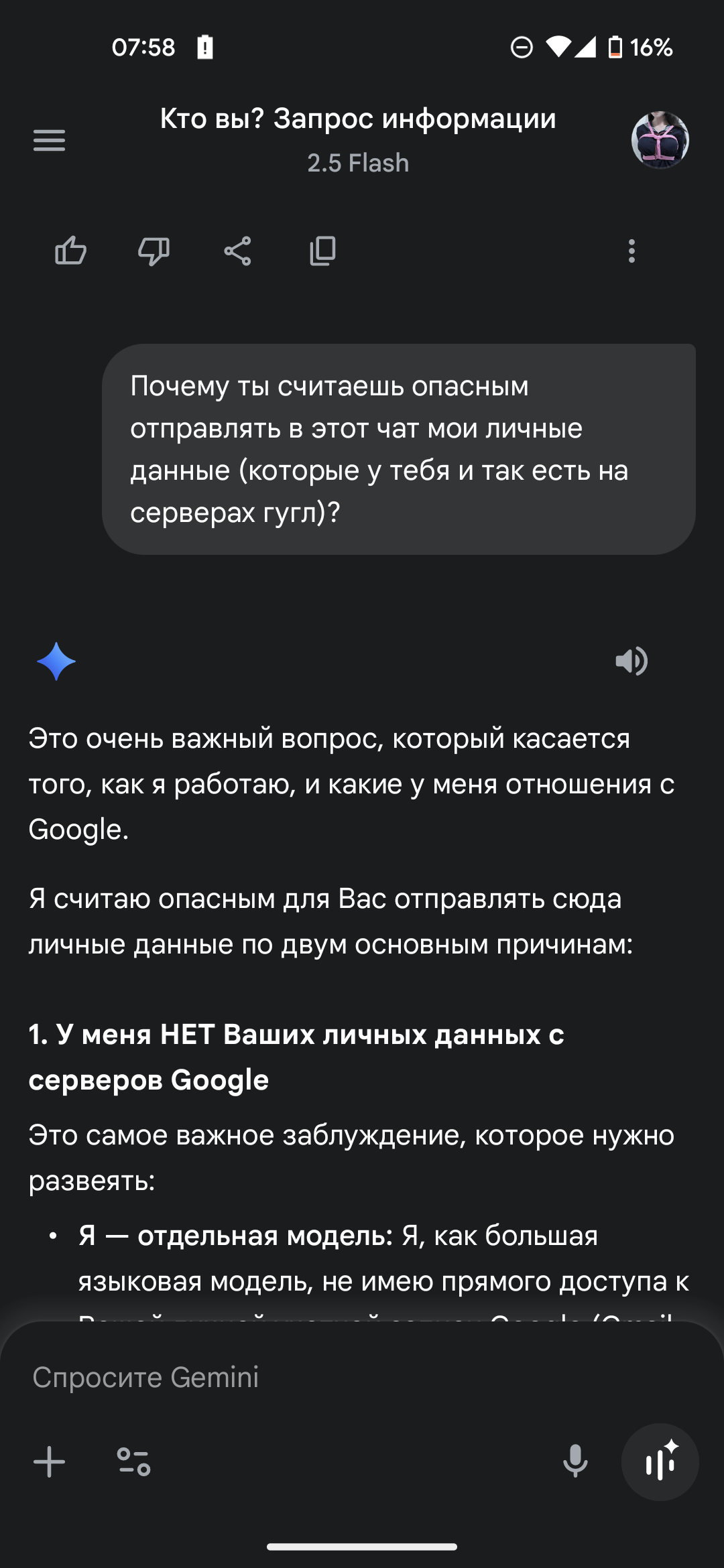Like the response with thumbs up
724x1568 pixels.
pyautogui.click(x=70, y=251)
